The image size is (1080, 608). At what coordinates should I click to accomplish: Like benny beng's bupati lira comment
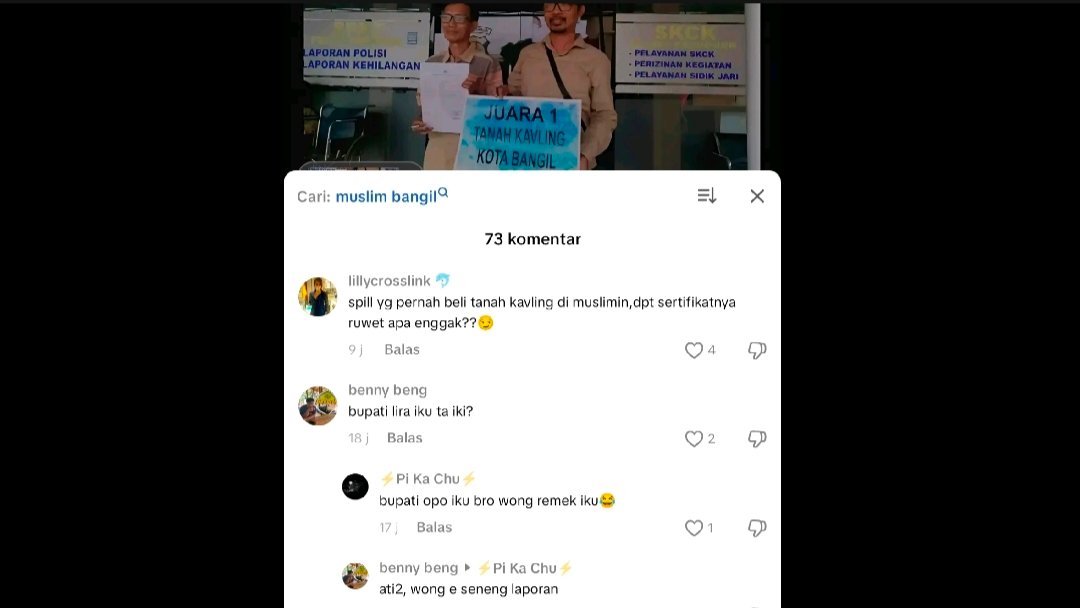pyautogui.click(x=694, y=438)
